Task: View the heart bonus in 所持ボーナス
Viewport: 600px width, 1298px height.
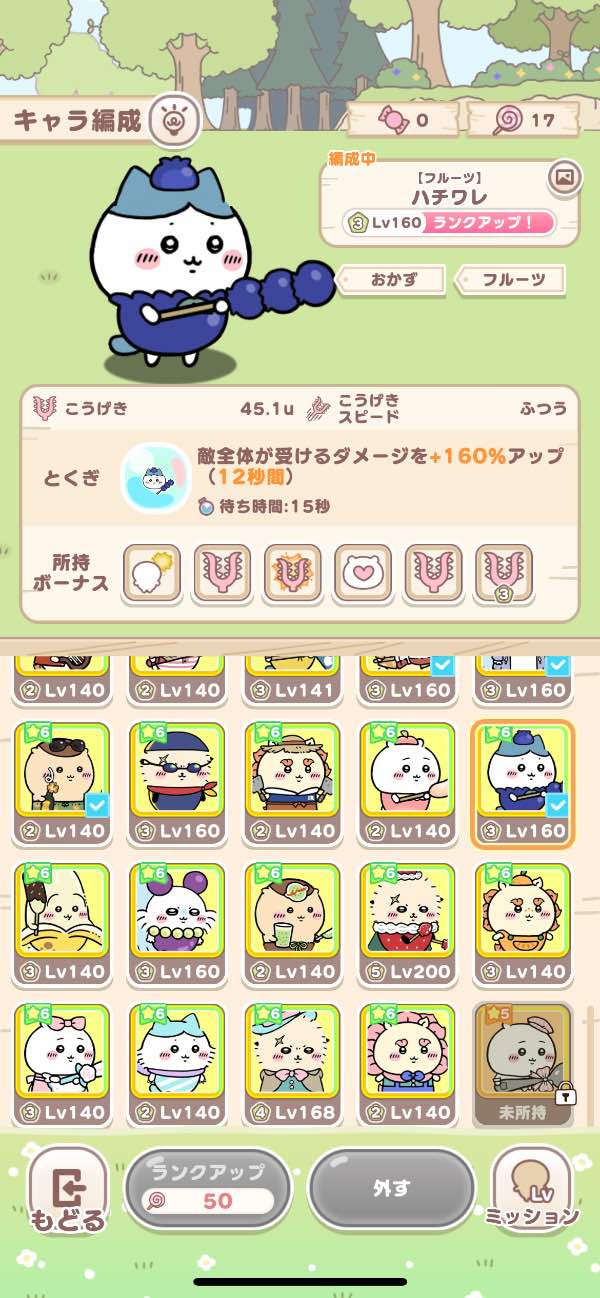Action: coord(362,571)
